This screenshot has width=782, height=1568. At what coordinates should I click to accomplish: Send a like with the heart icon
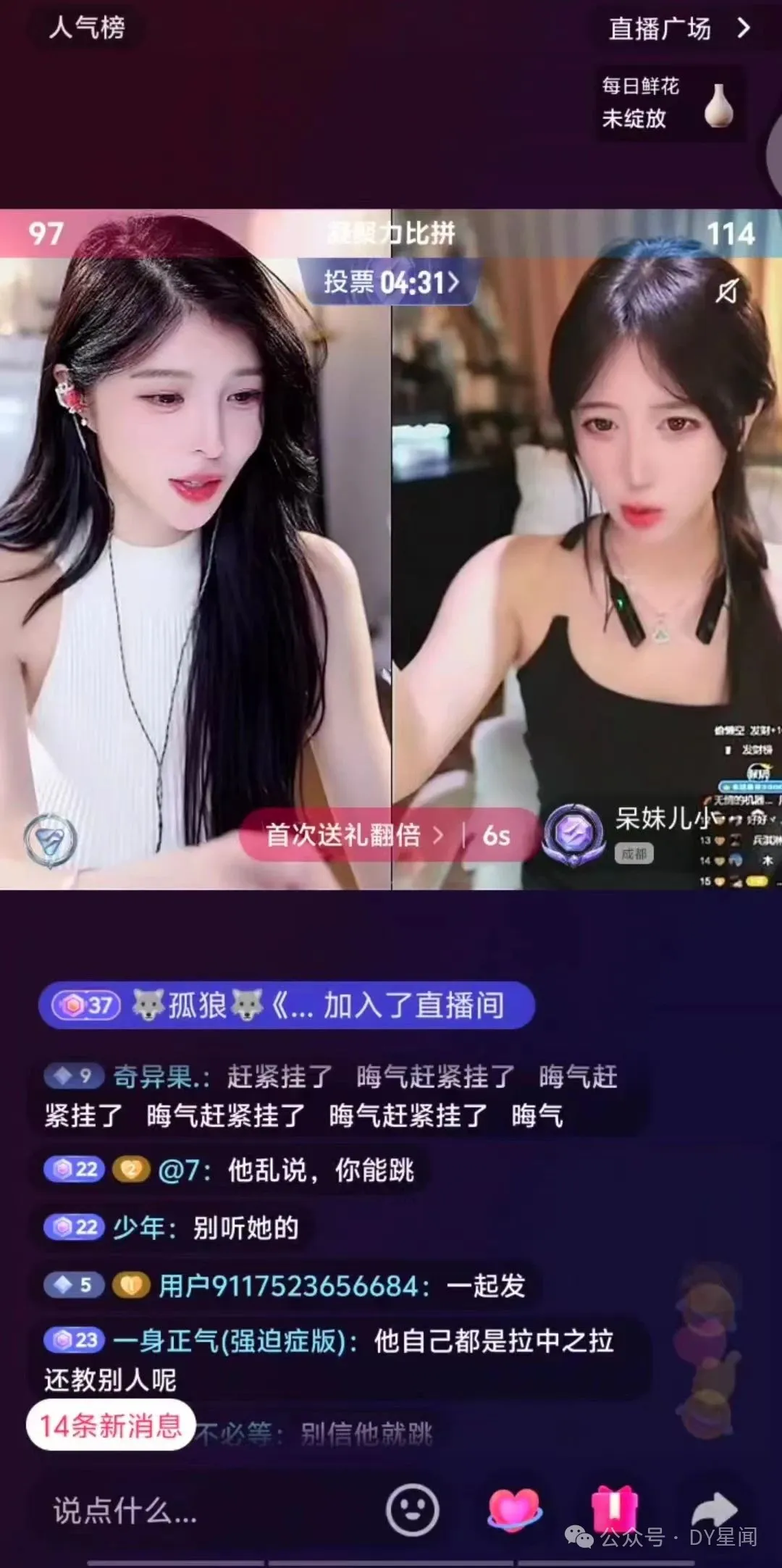pyautogui.click(x=513, y=1509)
